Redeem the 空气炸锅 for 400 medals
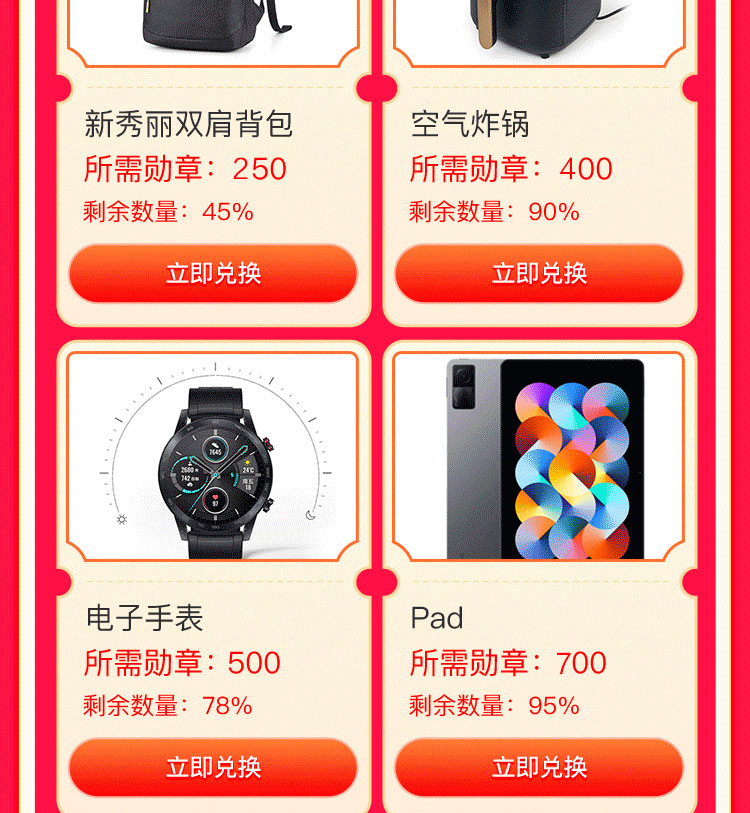The width and height of the screenshot is (750, 813). click(539, 273)
